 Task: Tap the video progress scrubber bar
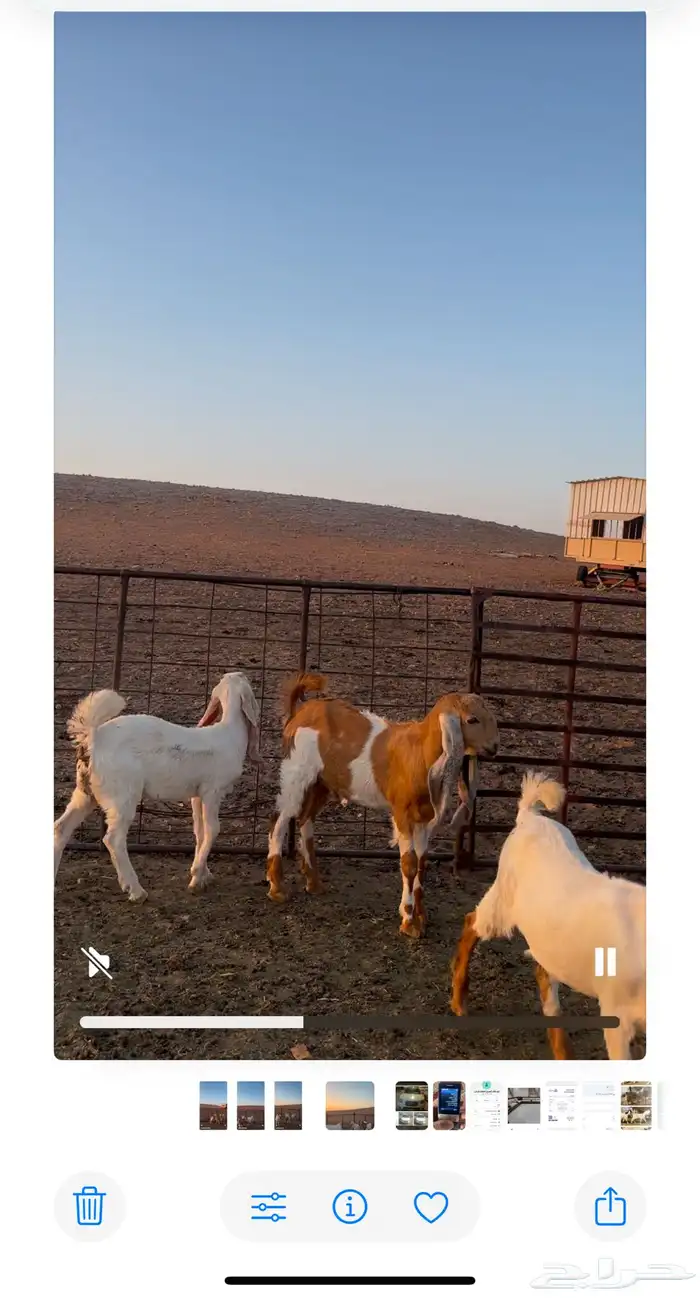click(349, 1022)
